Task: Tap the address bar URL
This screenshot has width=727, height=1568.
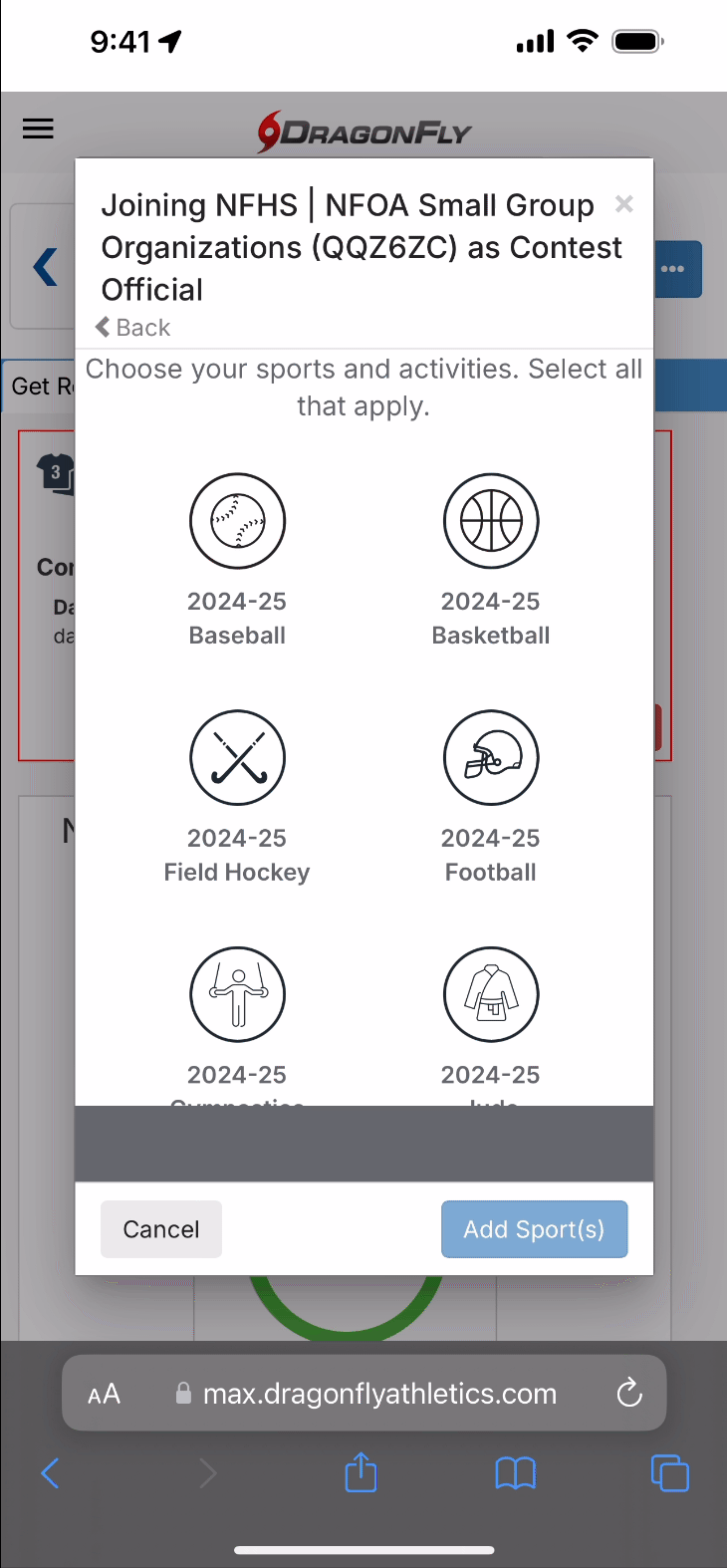Action: tap(378, 1394)
